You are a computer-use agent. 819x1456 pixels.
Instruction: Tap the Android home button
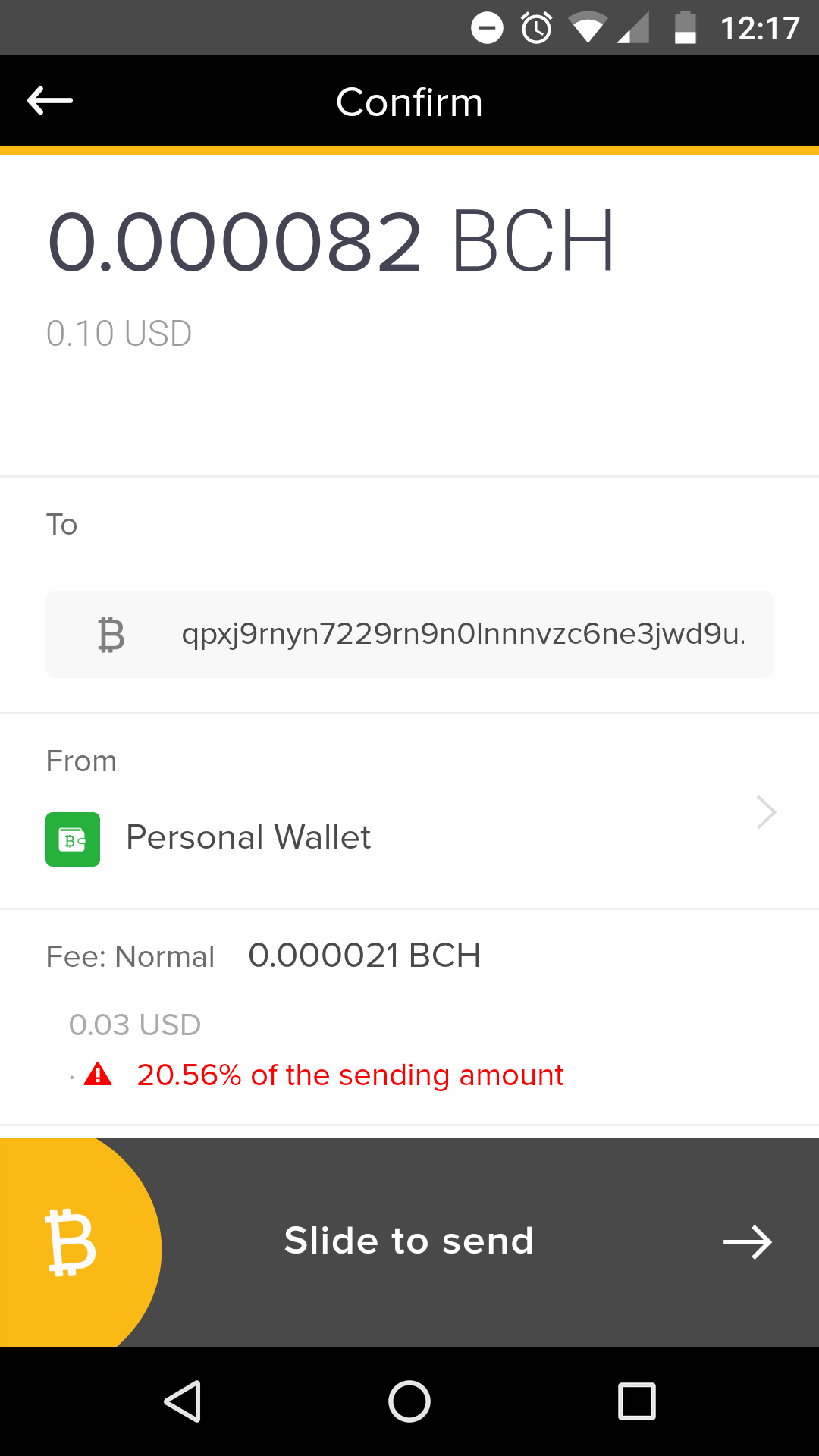coord(409,1401)
